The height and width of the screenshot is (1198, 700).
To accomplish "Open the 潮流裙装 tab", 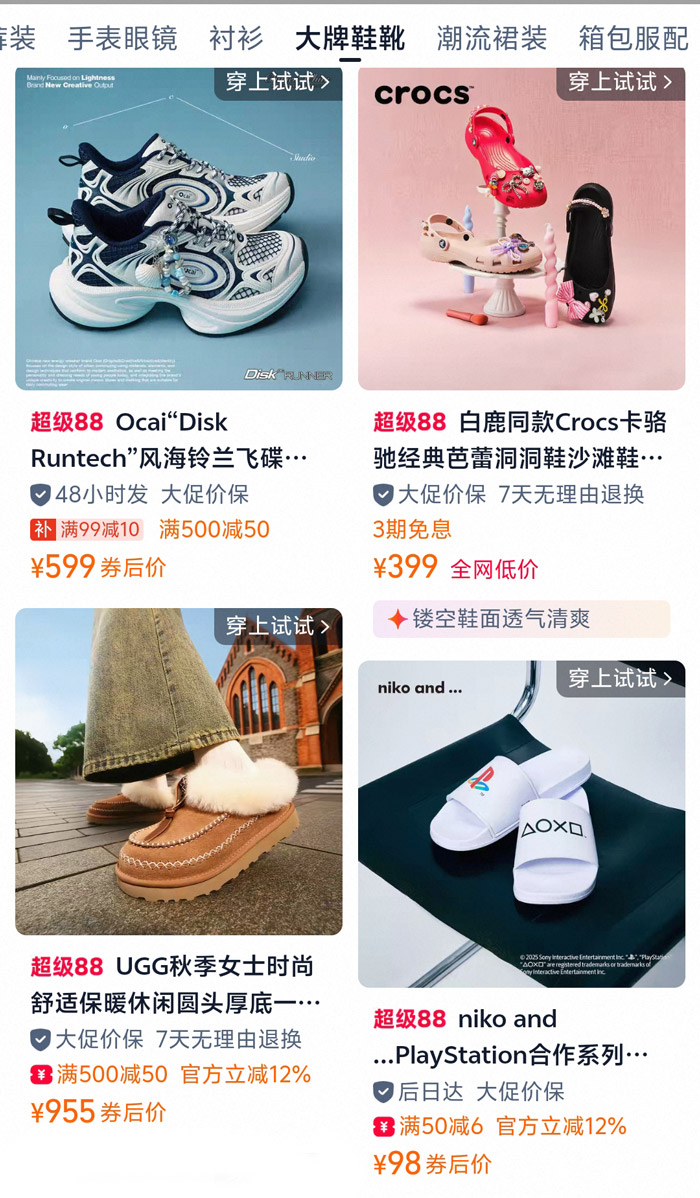I will pyautogui.click(x=491, y=37).
